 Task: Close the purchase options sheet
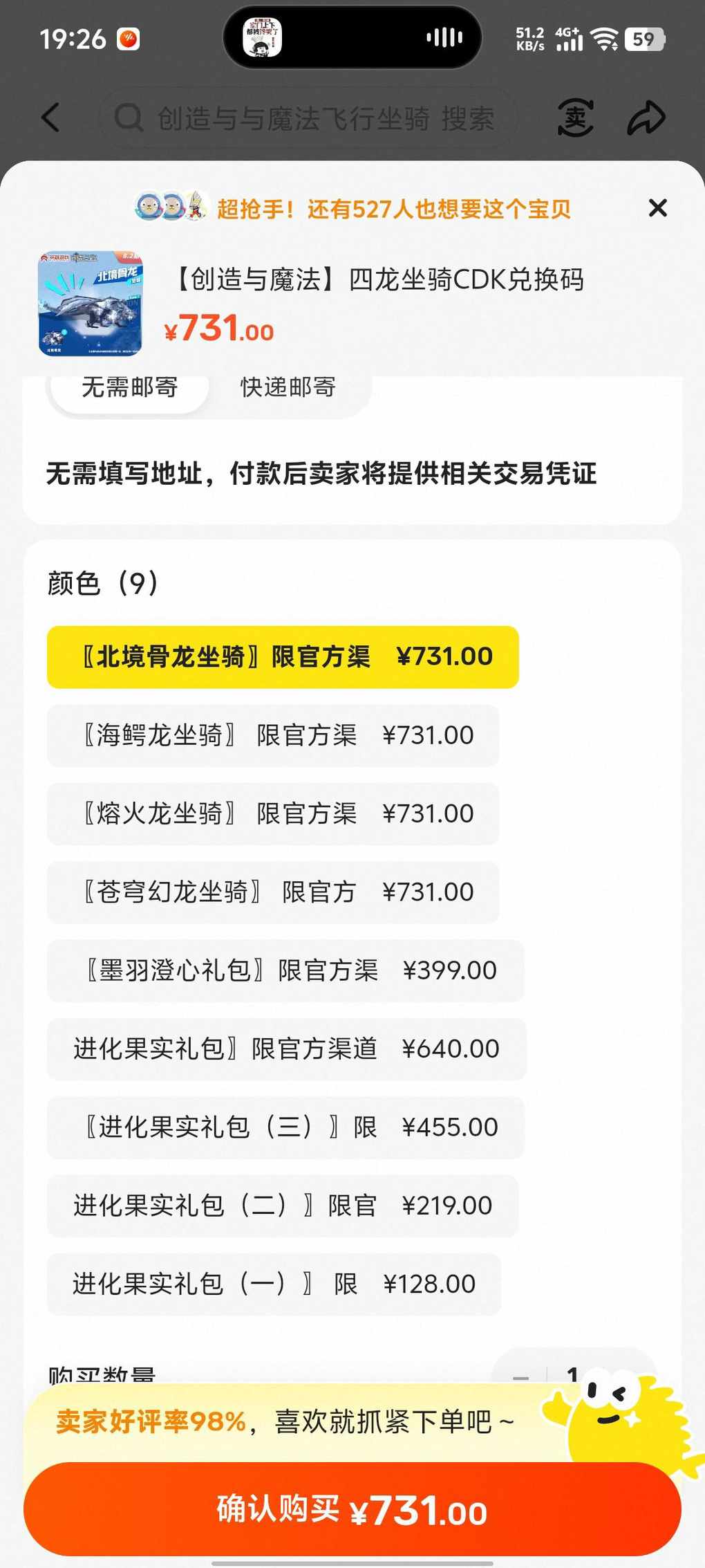657,208
